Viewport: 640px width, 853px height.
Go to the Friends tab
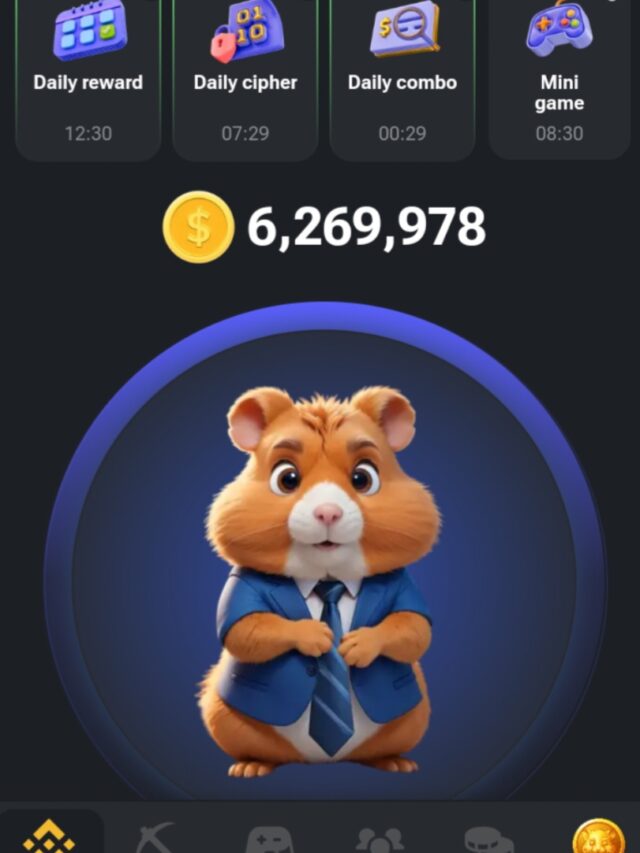[379, 838]
